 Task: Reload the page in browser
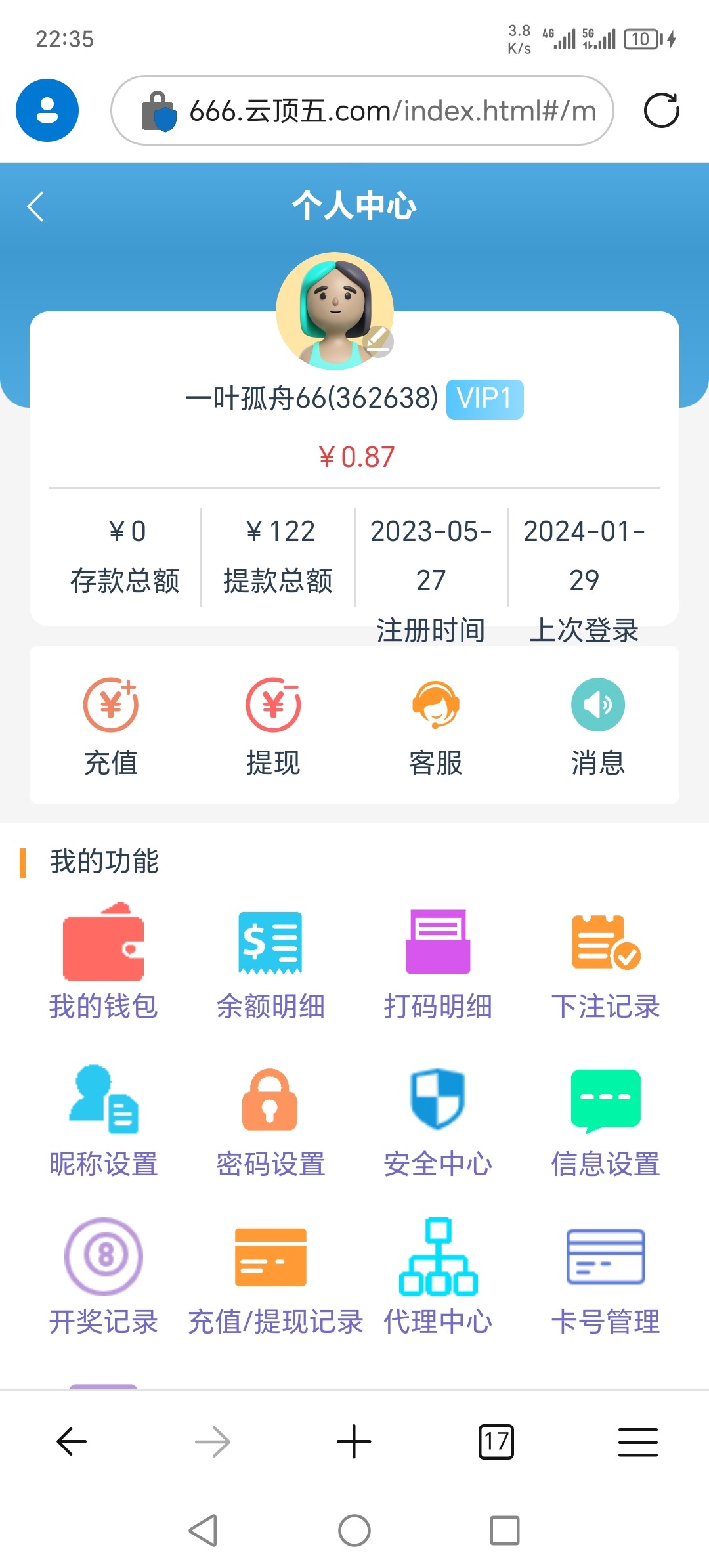(x=661, y=110)
